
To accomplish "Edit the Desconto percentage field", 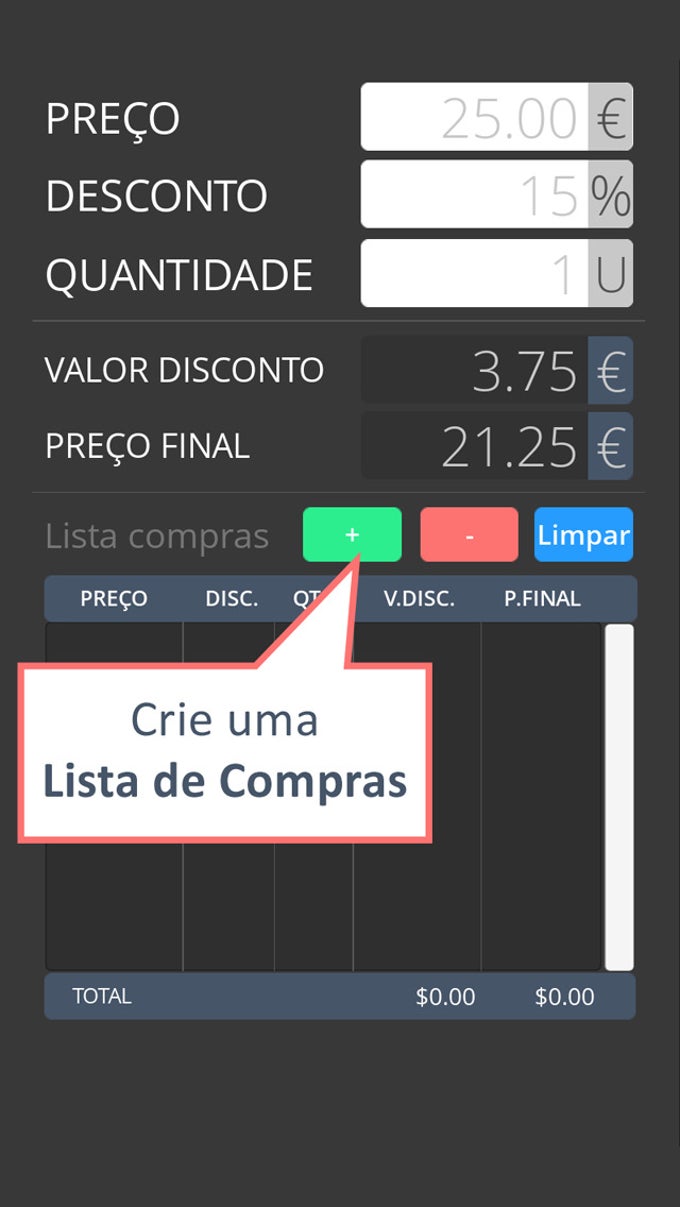I will click(475, 194).
